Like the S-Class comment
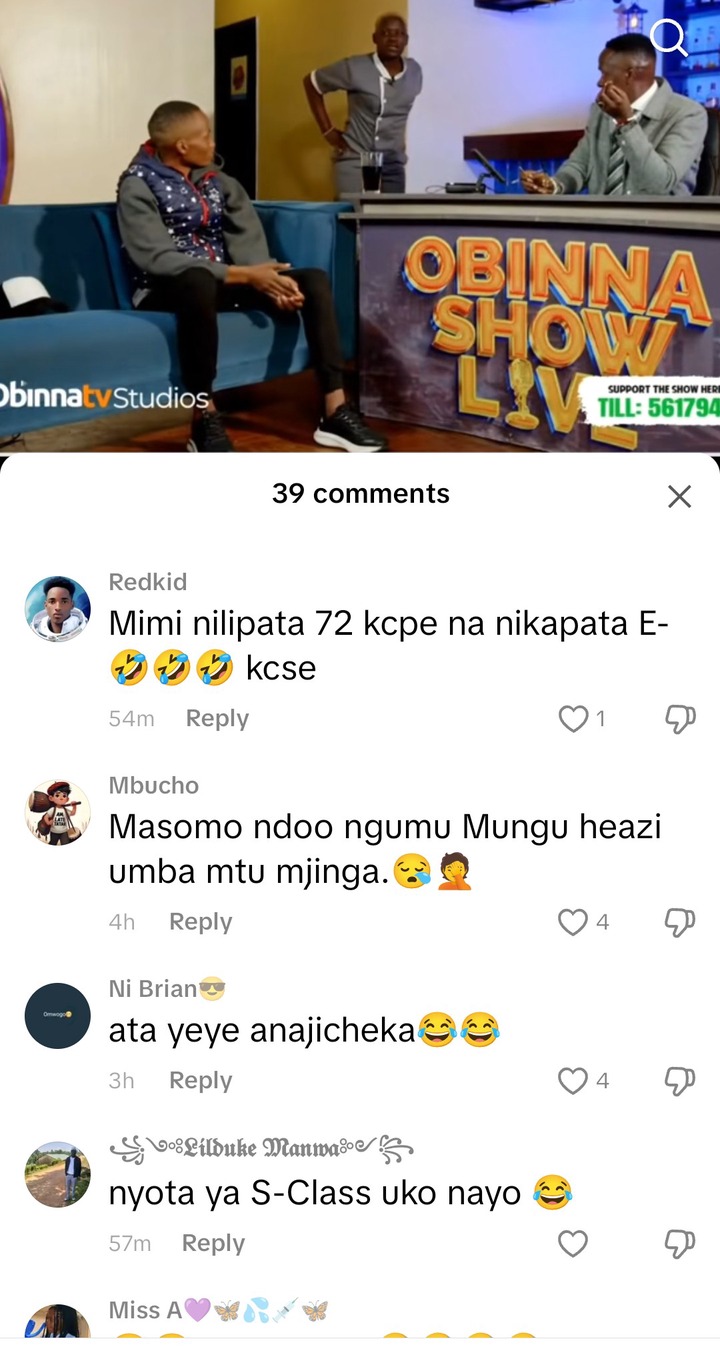Image resolution: width=720 pixels, height=1347 pixels. point(573,1243)
